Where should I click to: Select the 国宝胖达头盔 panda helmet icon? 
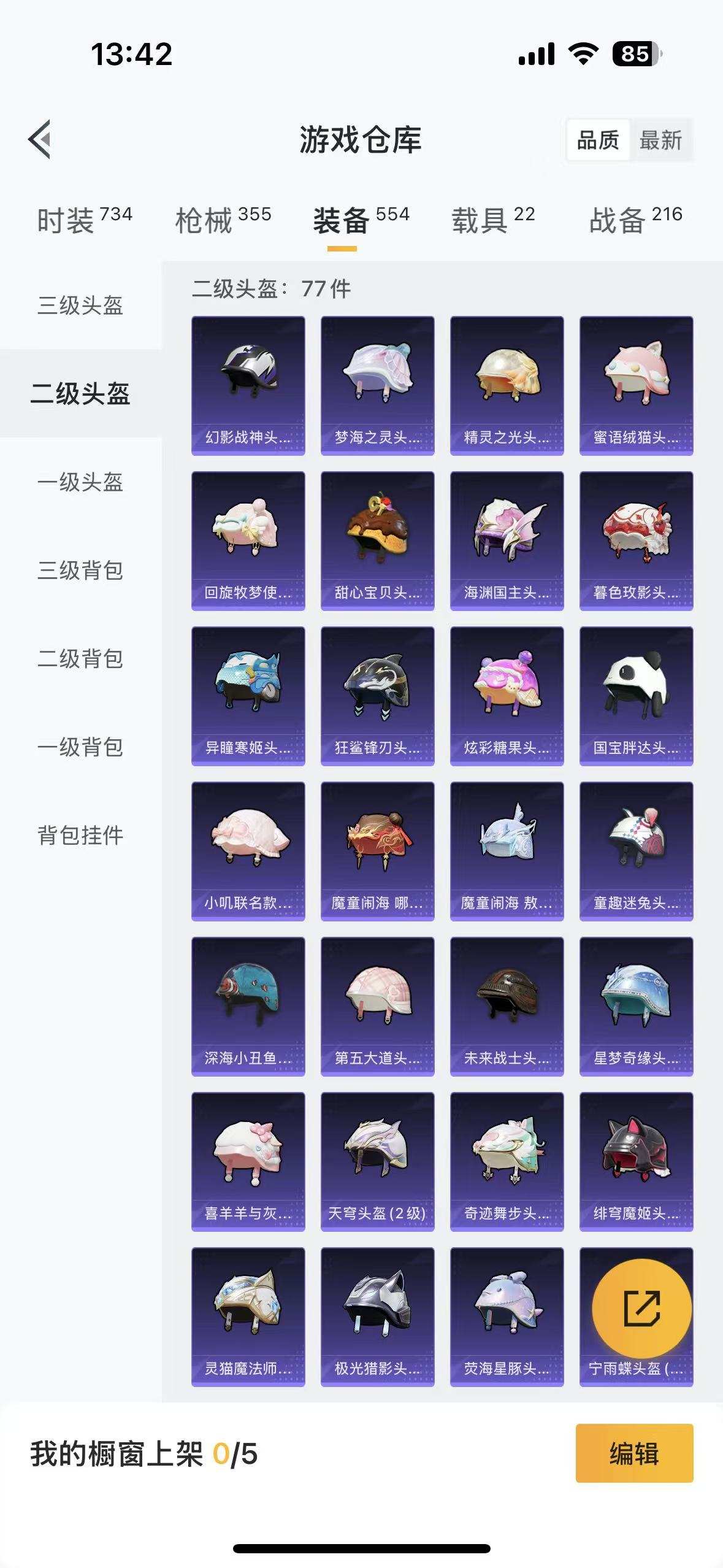pos(635,694)
